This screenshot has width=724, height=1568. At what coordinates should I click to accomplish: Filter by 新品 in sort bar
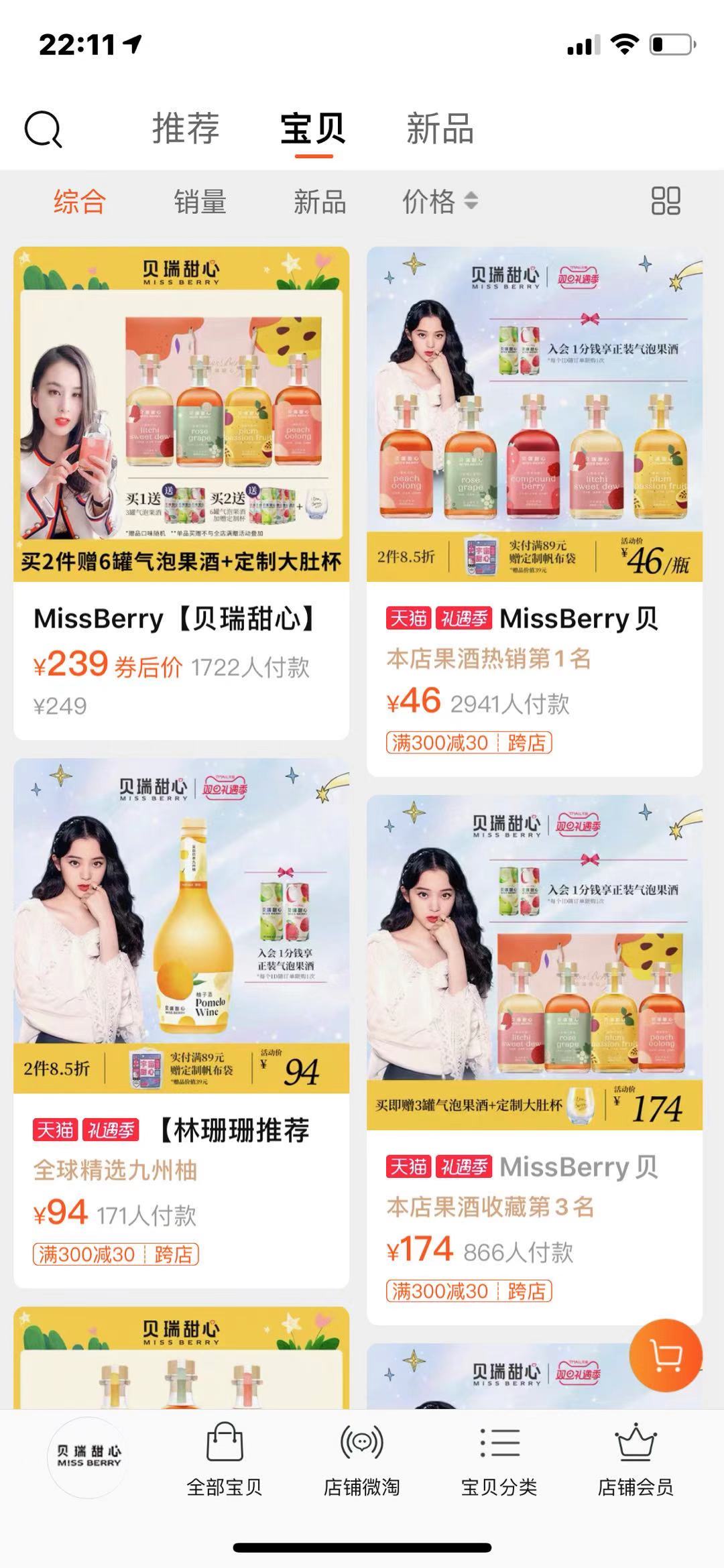click(x=320, y=201)
